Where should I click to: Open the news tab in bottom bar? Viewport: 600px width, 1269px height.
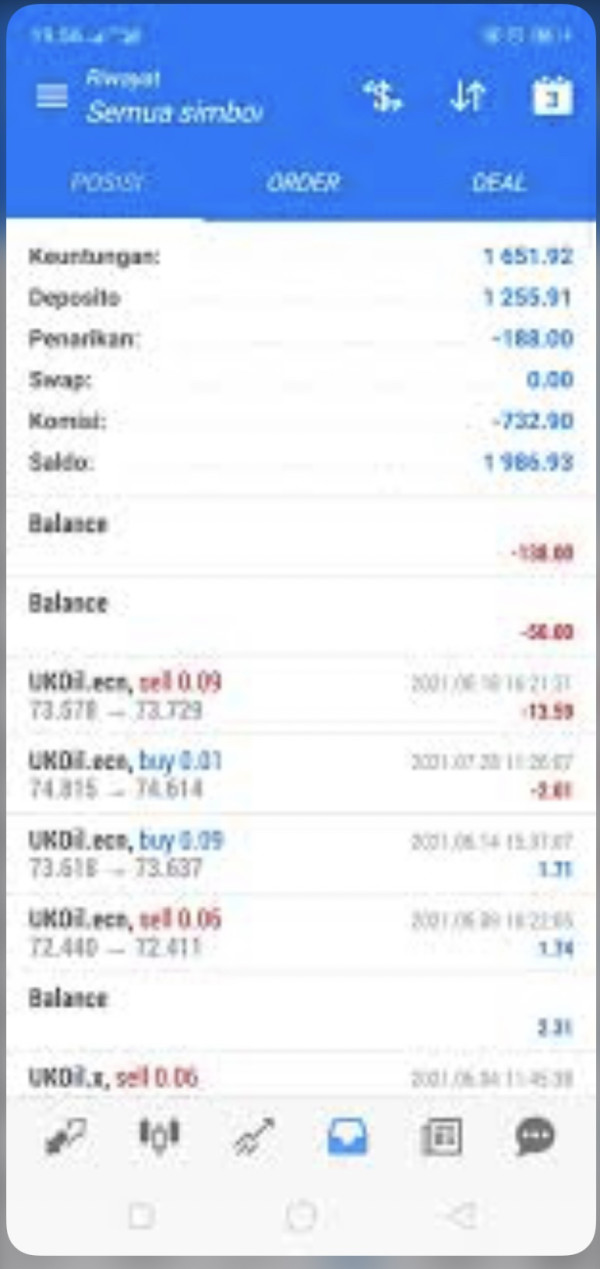pyautogui.click(x=441, y=1136)
